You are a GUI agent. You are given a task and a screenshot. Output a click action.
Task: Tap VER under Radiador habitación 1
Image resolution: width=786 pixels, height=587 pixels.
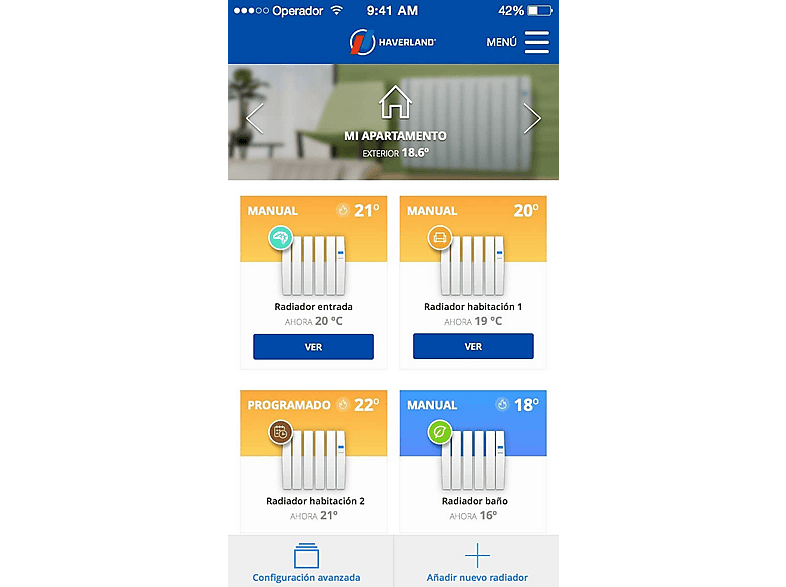pyautogui.click(x=473, y=347)
